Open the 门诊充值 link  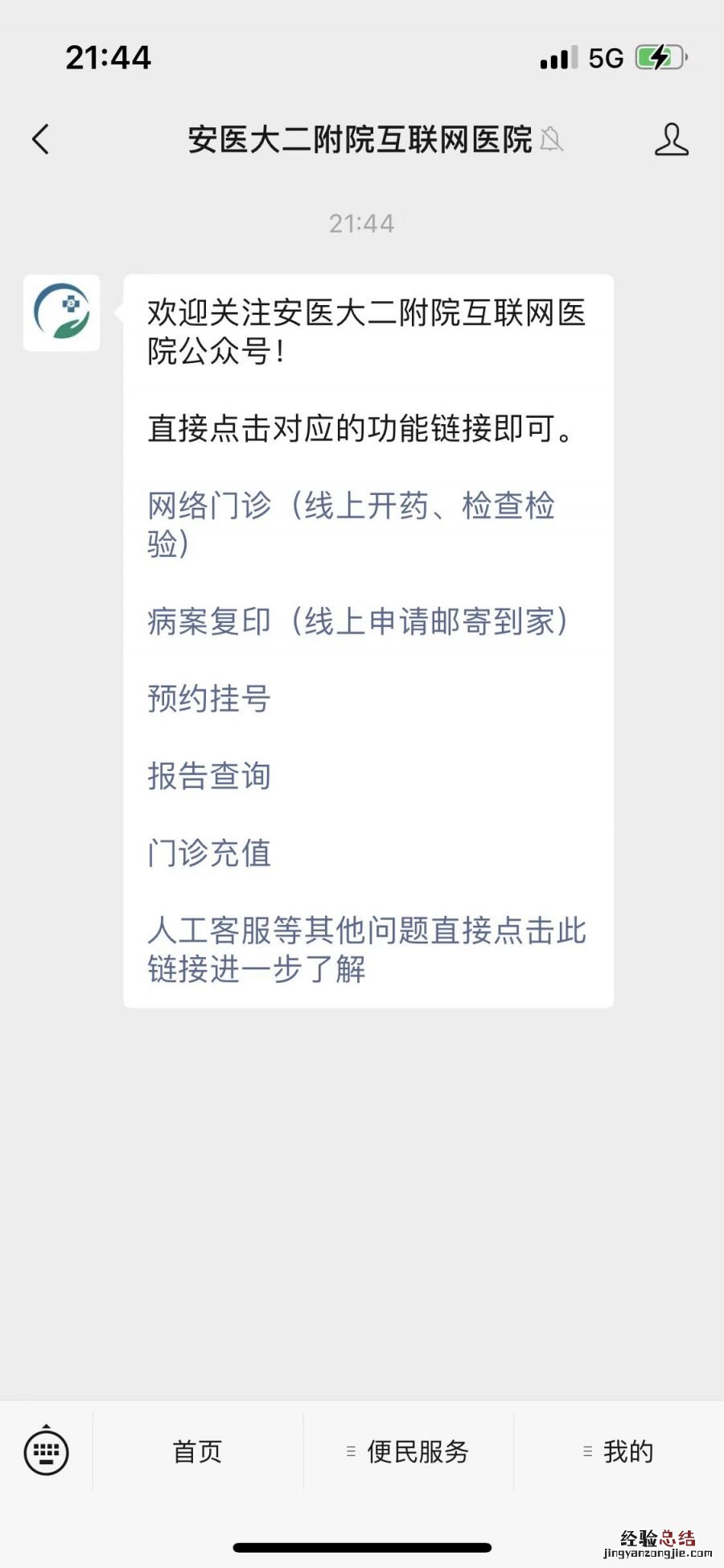(x=209, y=853)
